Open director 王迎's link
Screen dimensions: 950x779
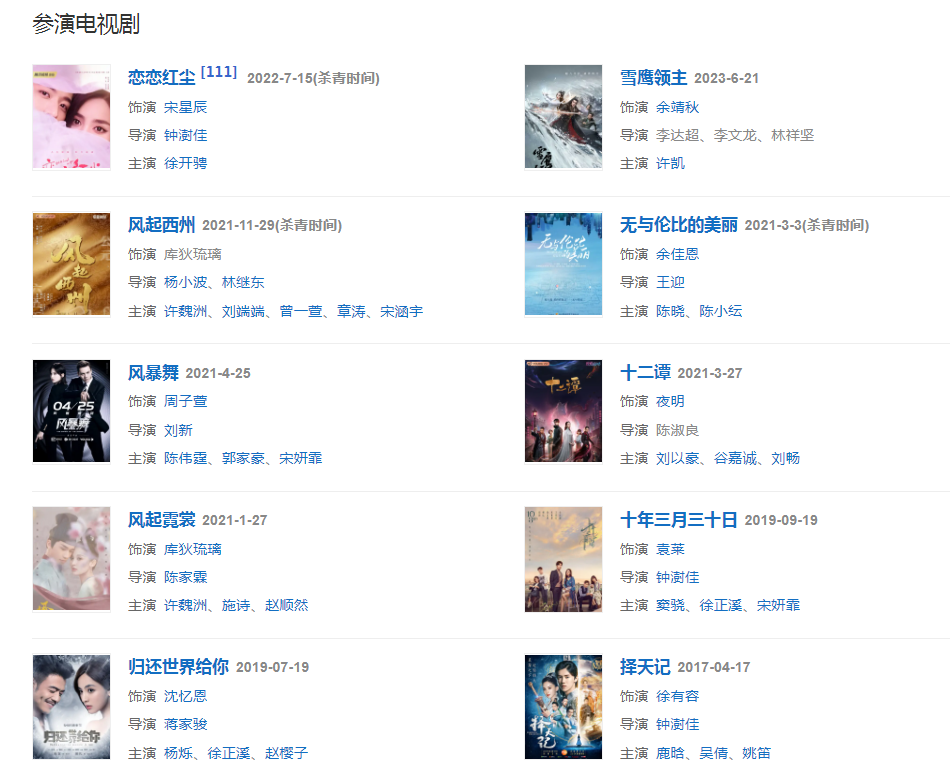point(670,283)
